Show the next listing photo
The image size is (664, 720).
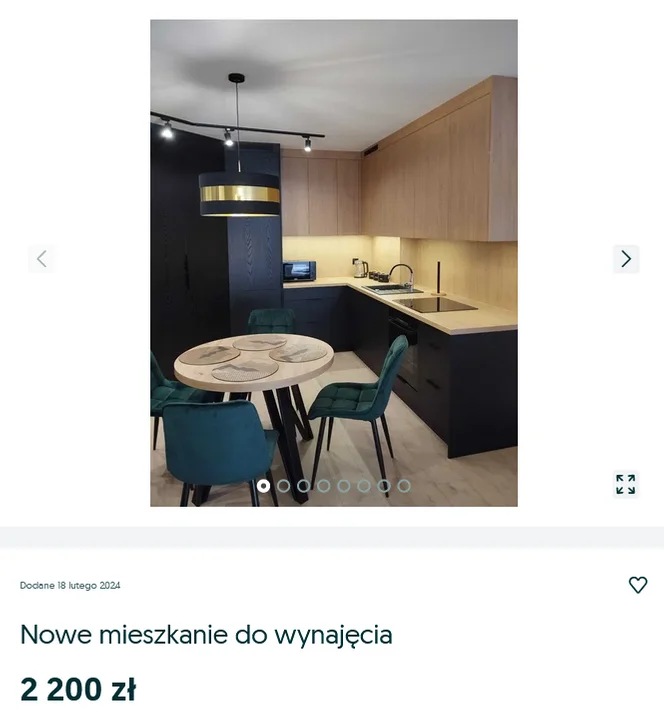625,259
